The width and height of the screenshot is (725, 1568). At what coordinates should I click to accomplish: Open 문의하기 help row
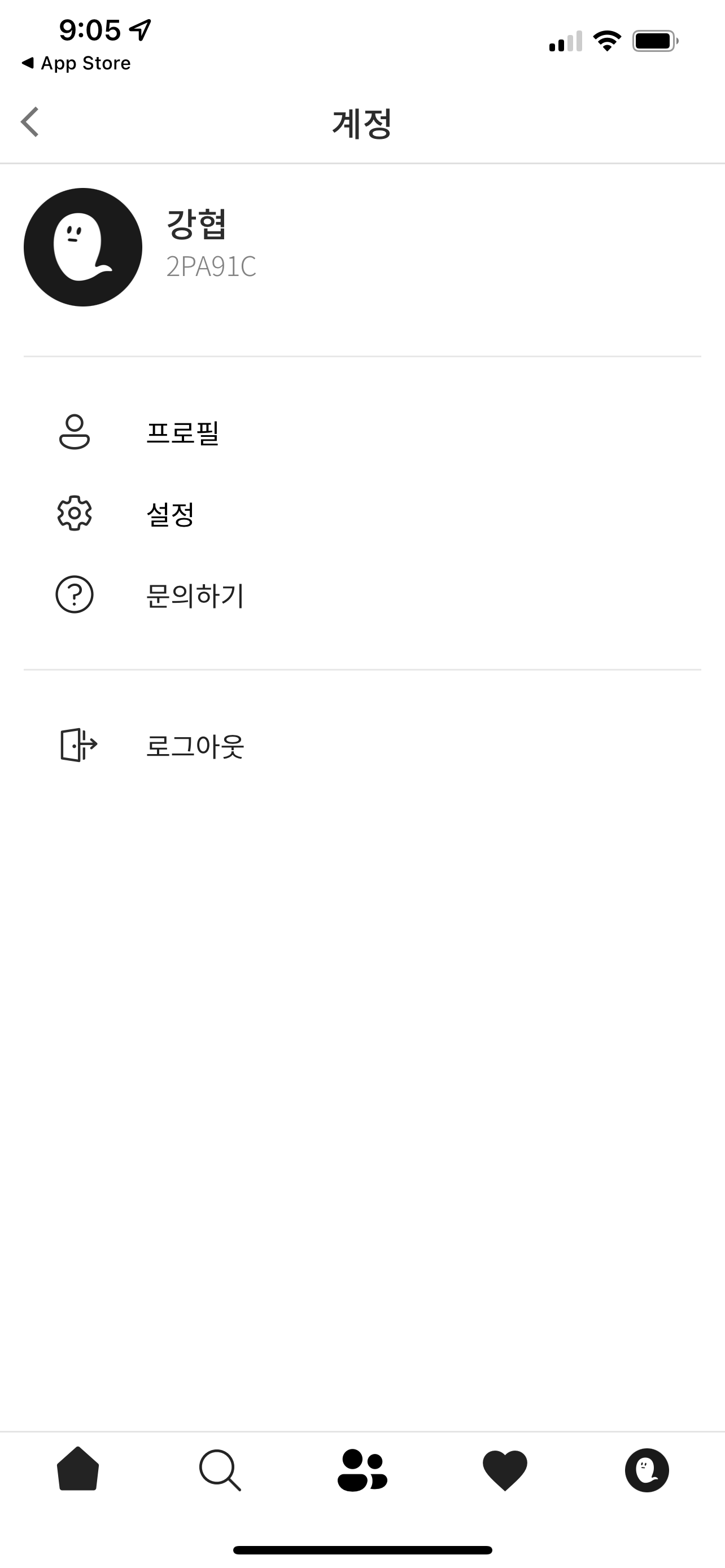tap(362, 595)
